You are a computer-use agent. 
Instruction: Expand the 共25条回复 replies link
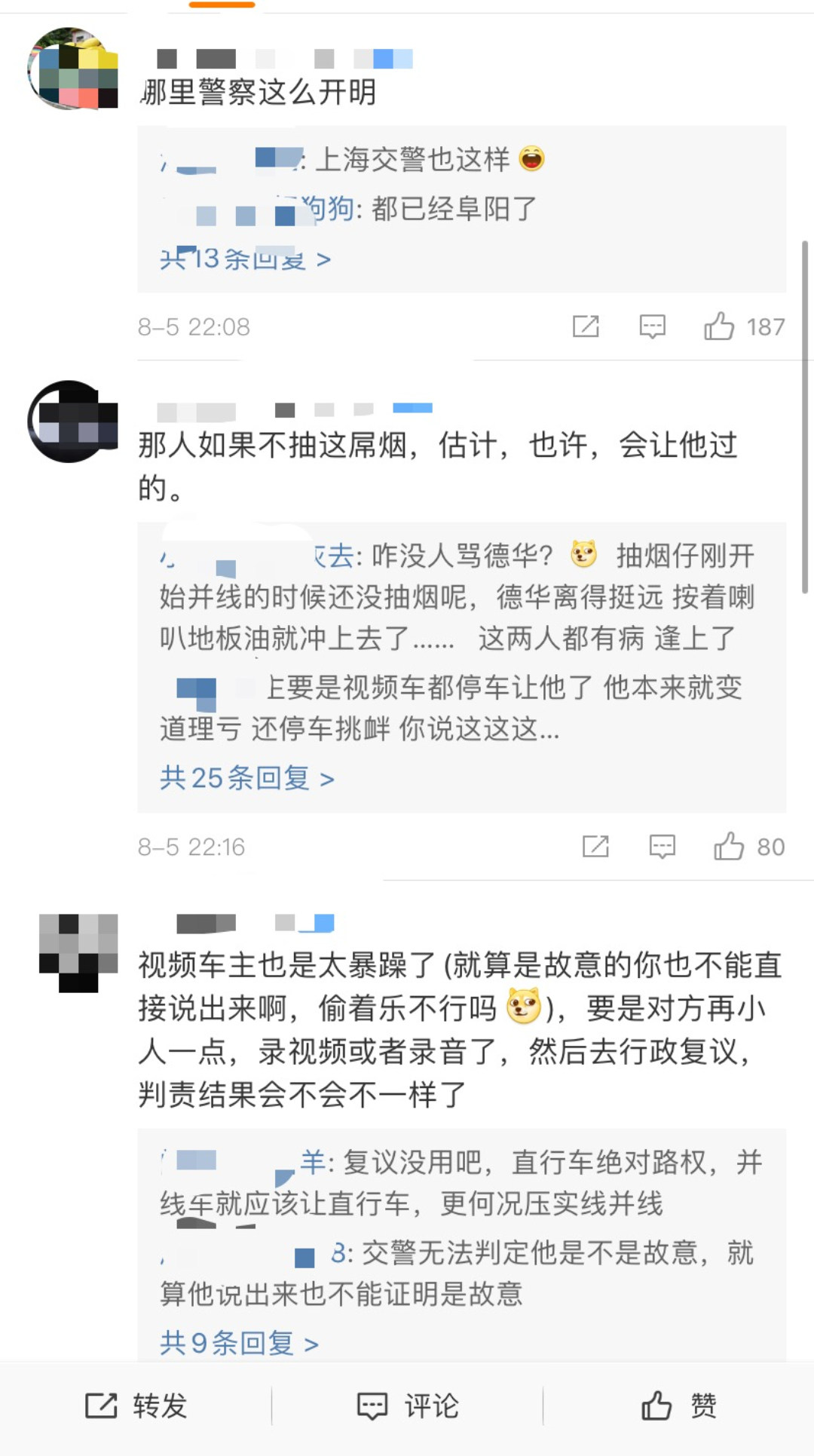[246, 778]
